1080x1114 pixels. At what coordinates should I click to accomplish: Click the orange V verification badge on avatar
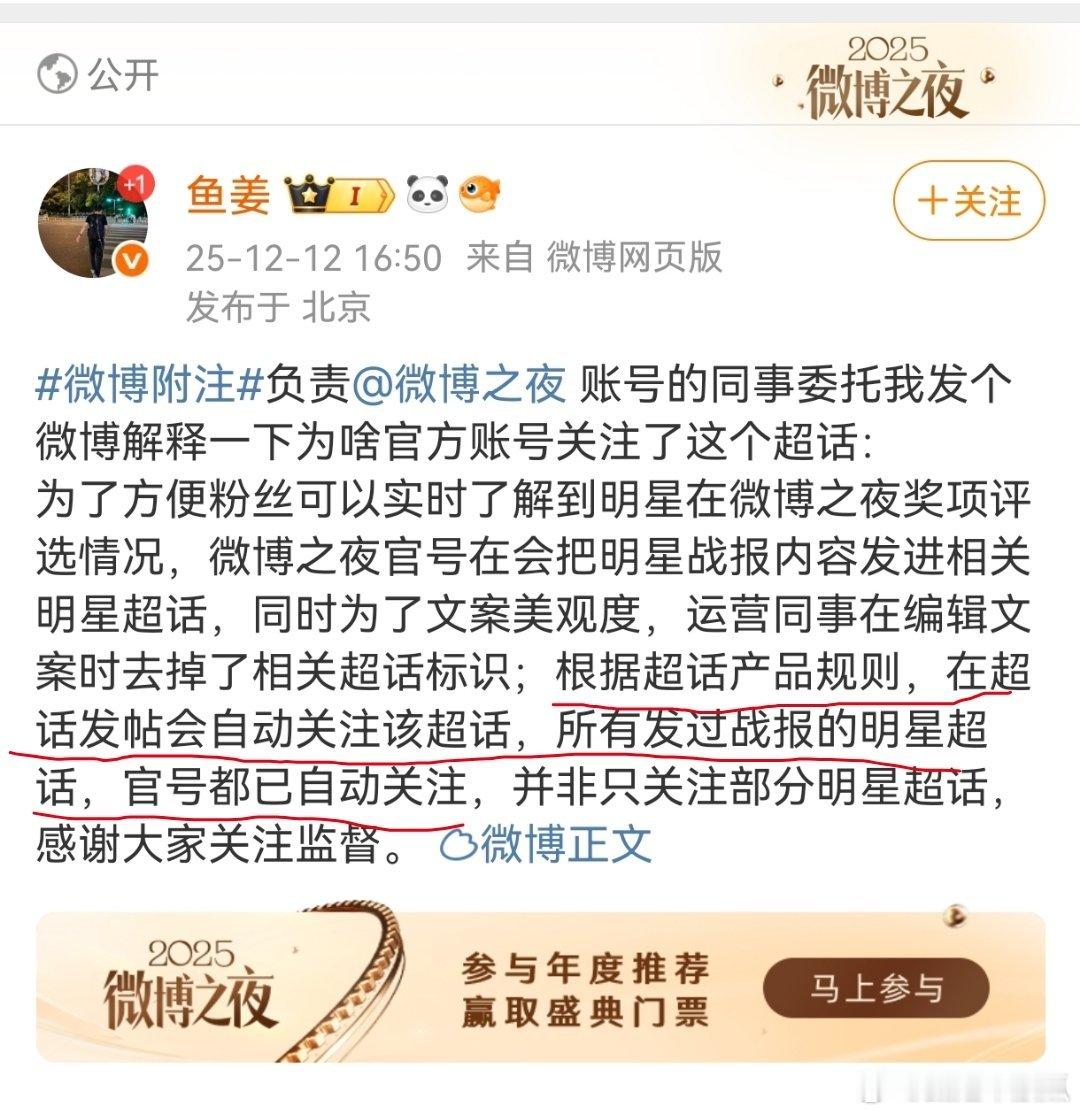click(x=132, y=261)
